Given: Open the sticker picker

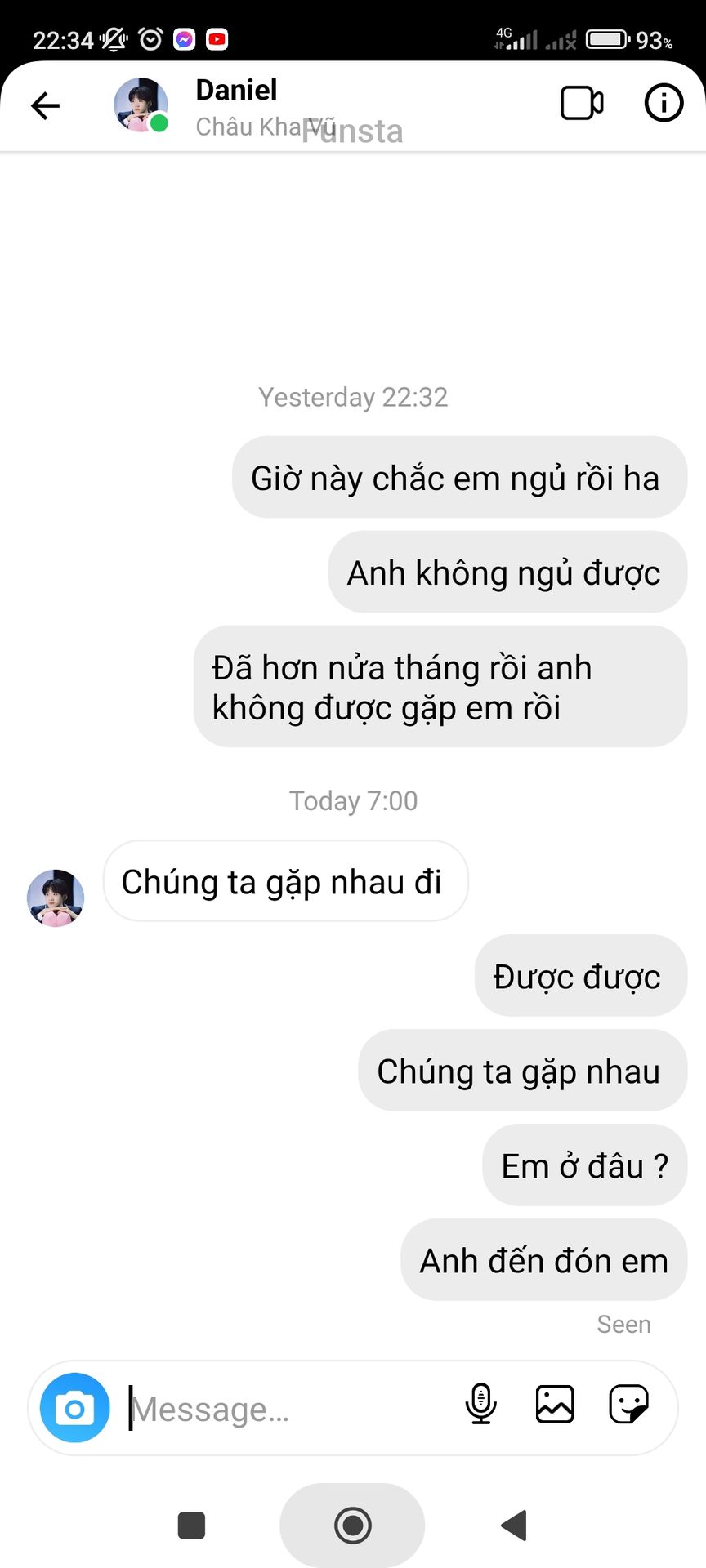Looking at the screenshot, I should tap(629, 1405).
